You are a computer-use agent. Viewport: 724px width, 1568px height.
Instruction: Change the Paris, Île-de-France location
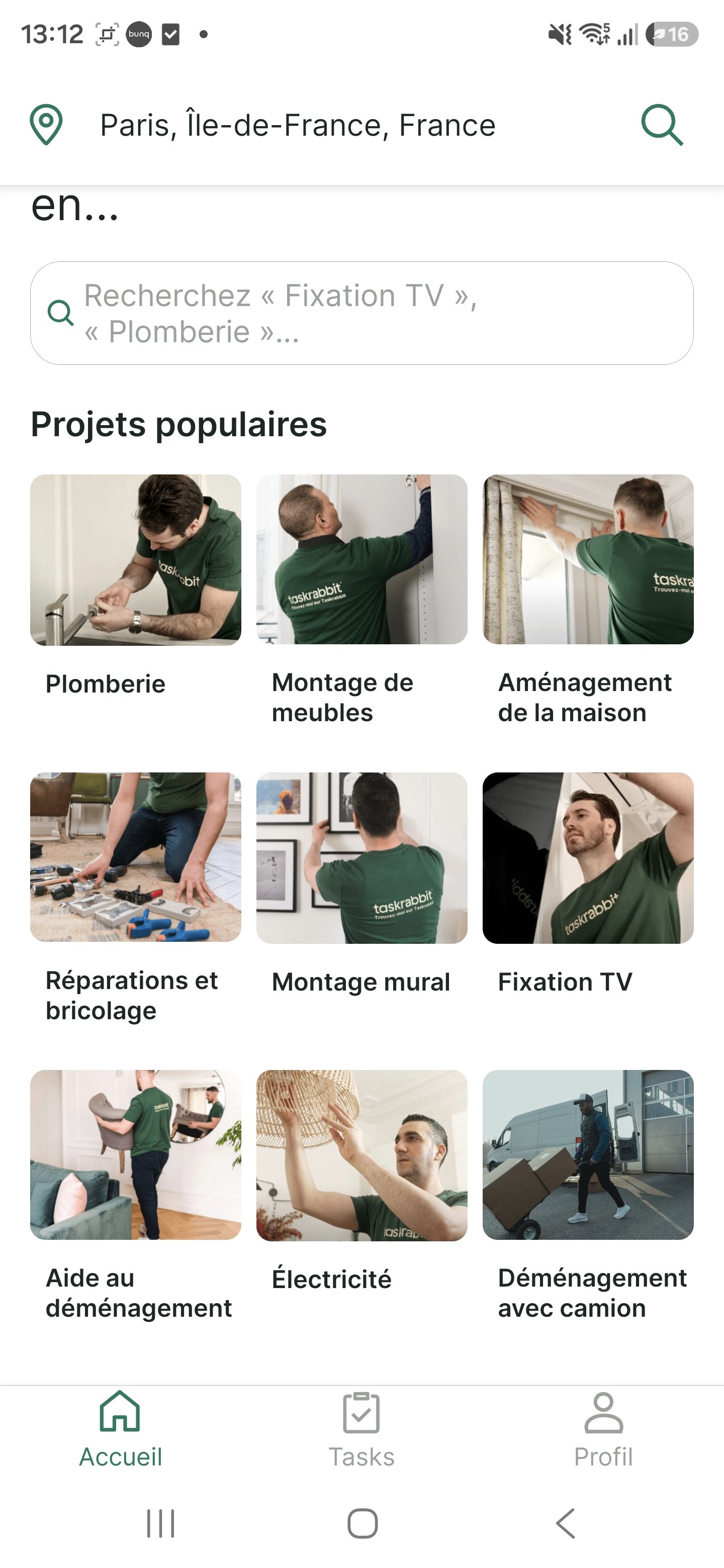click(298, 125)
